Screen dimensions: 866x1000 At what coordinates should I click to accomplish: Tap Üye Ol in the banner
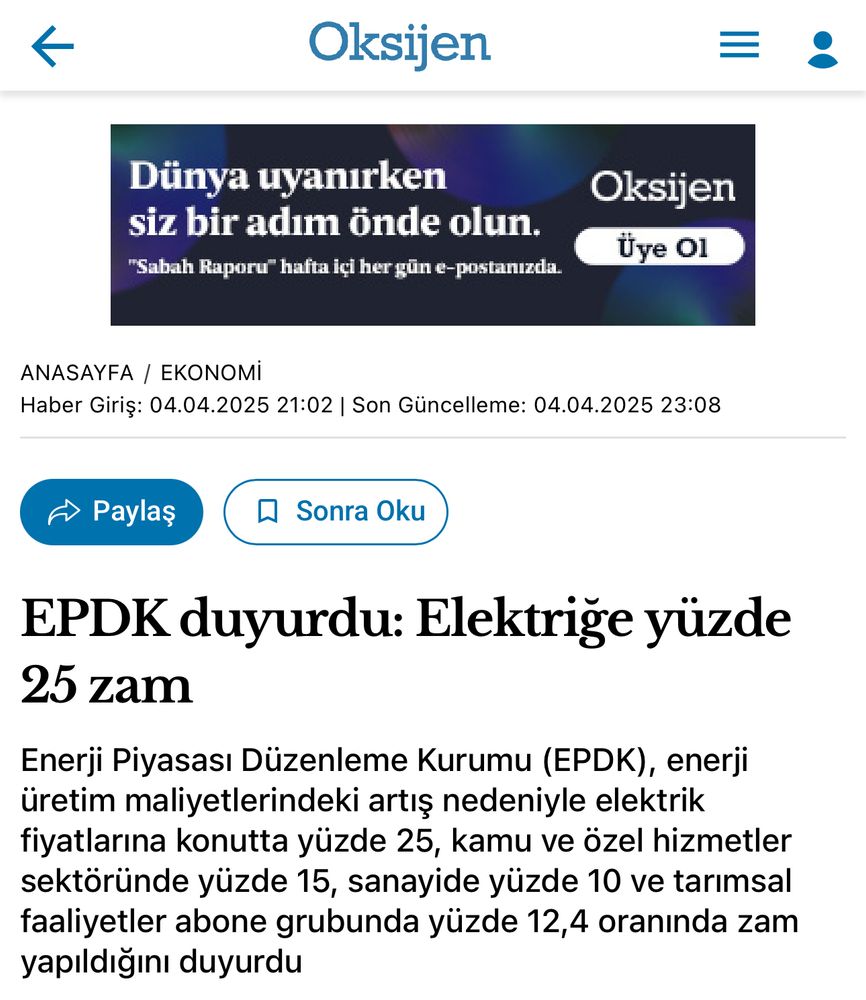point(661,248)
